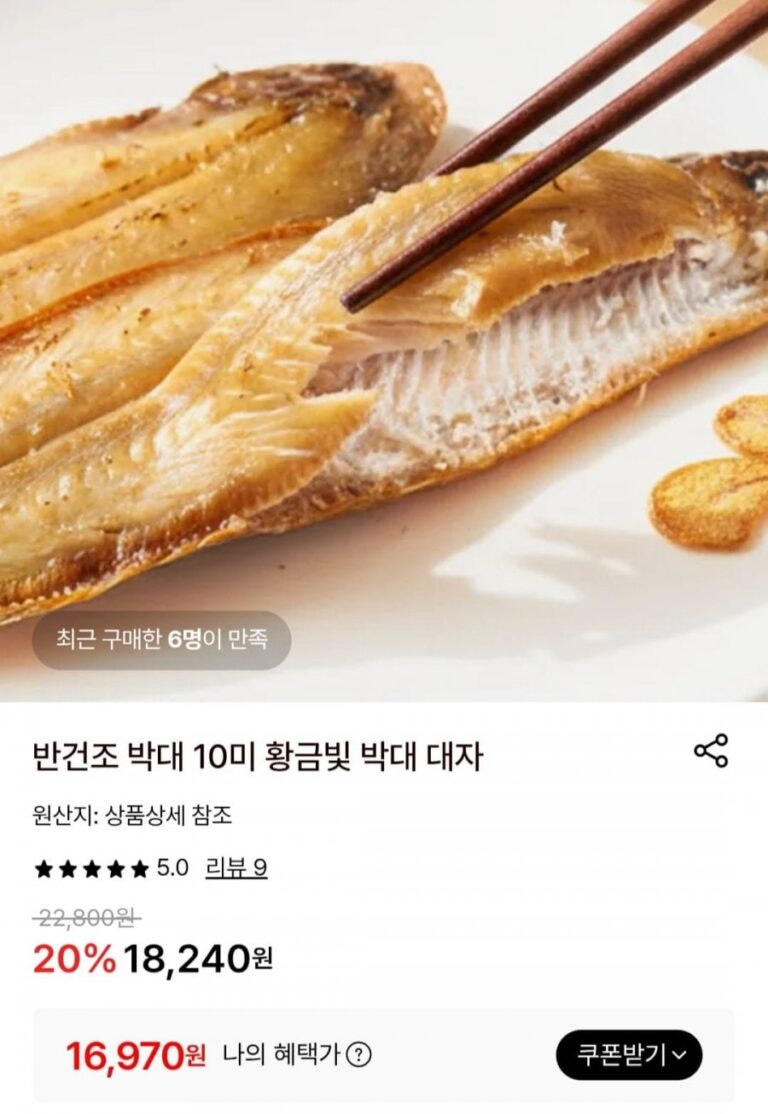The height and width of the screenshot is (1114, 768).
Task: Tap the 쿠폰받기 coupon button
Action: pyautogui.click(x=629, y=1055)
